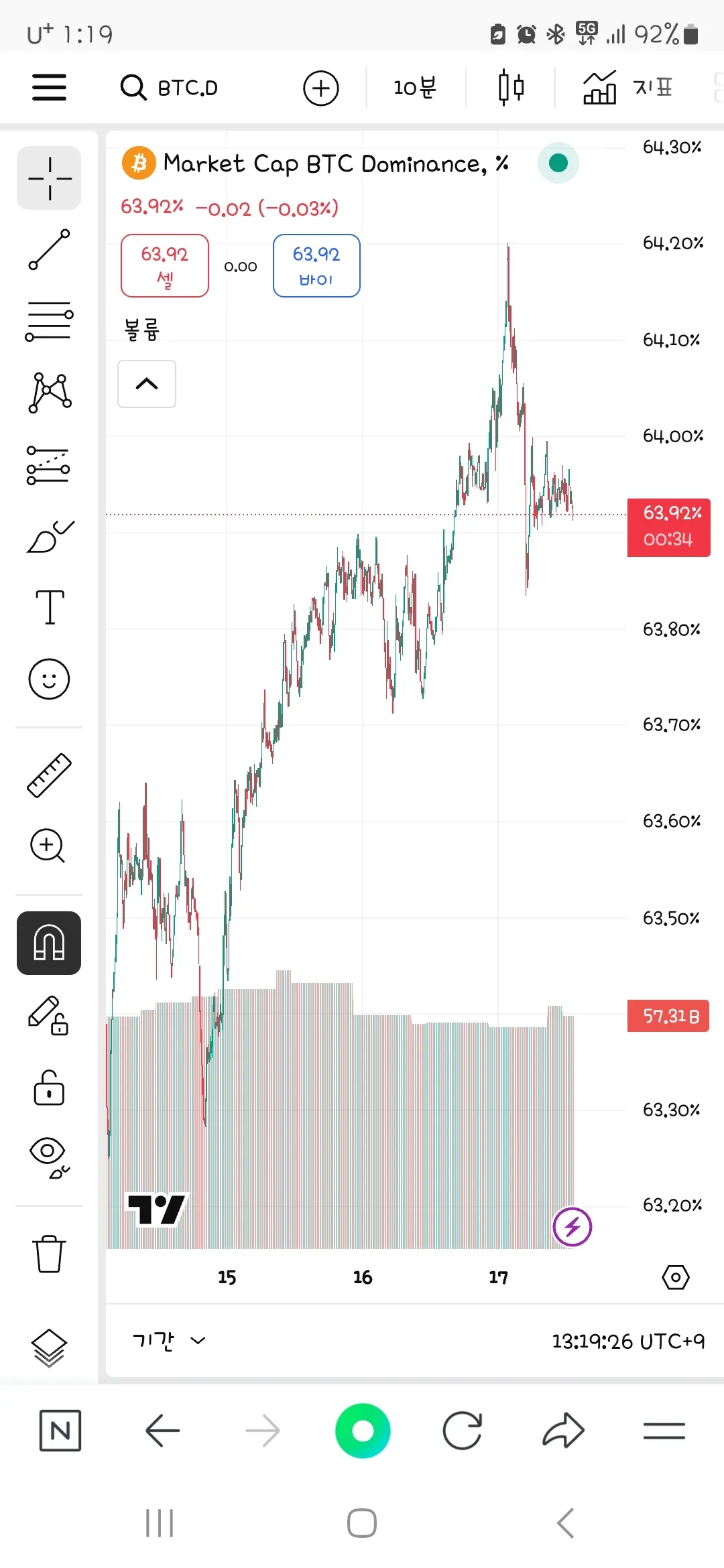The image size is (724, 1568).
Task: Tap the 63.92 바이 buy button
Action: coord(316,265)
